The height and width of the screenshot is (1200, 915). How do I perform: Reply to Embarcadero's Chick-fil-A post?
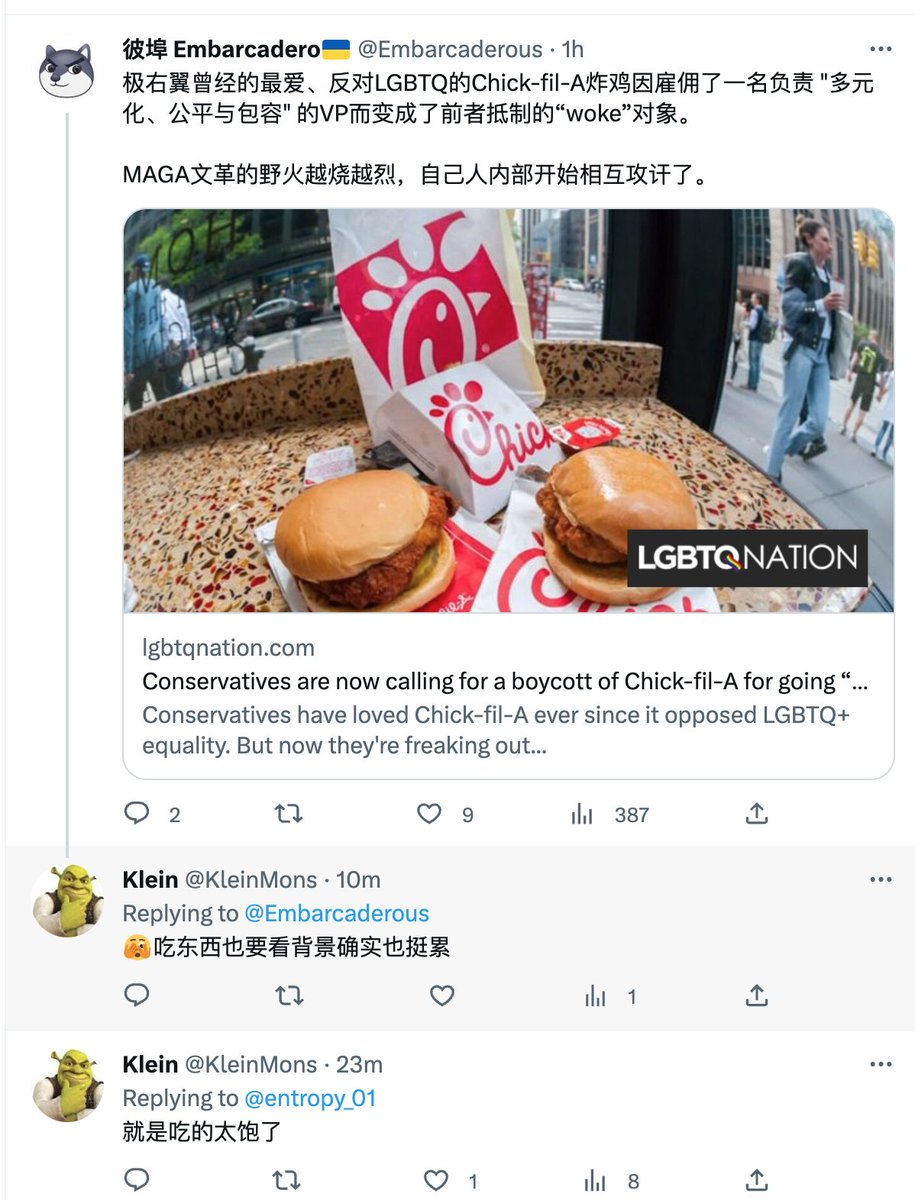point(137,814)
